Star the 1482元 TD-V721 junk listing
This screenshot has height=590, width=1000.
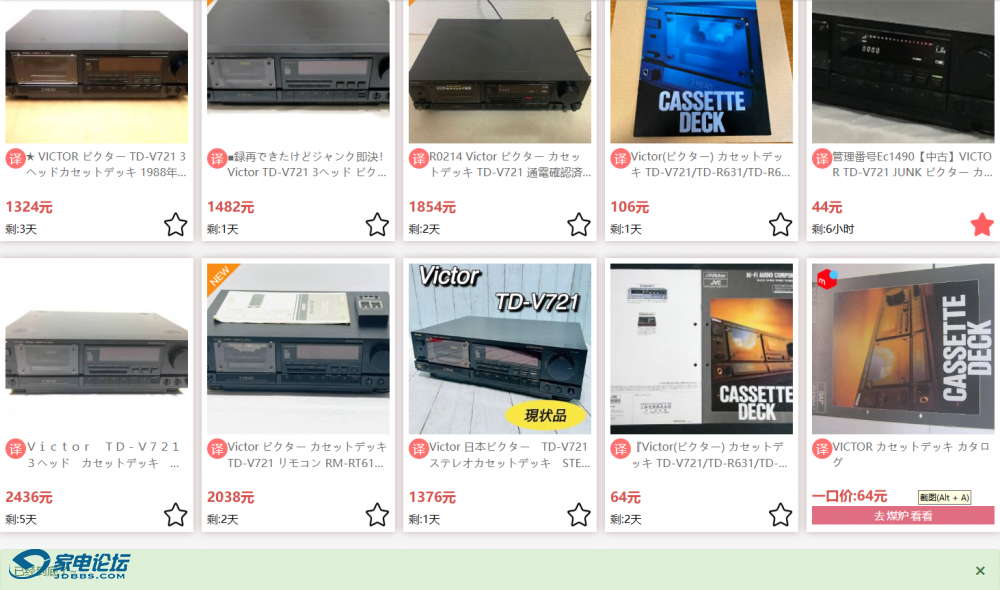click(377, 225)
